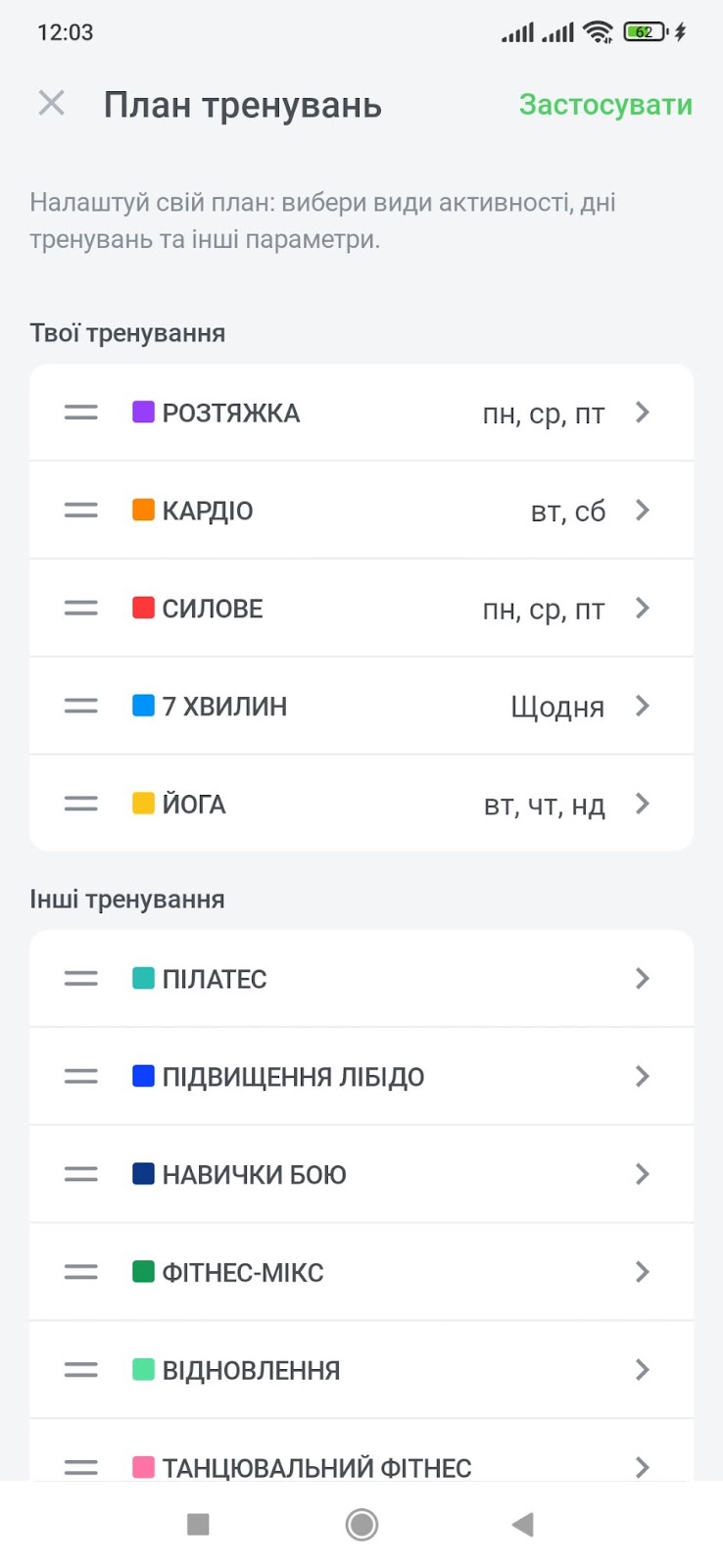Close the План тренувань screen
Image resolution: width=723 pixels, height=1568 pixels.
pos(52,103)
